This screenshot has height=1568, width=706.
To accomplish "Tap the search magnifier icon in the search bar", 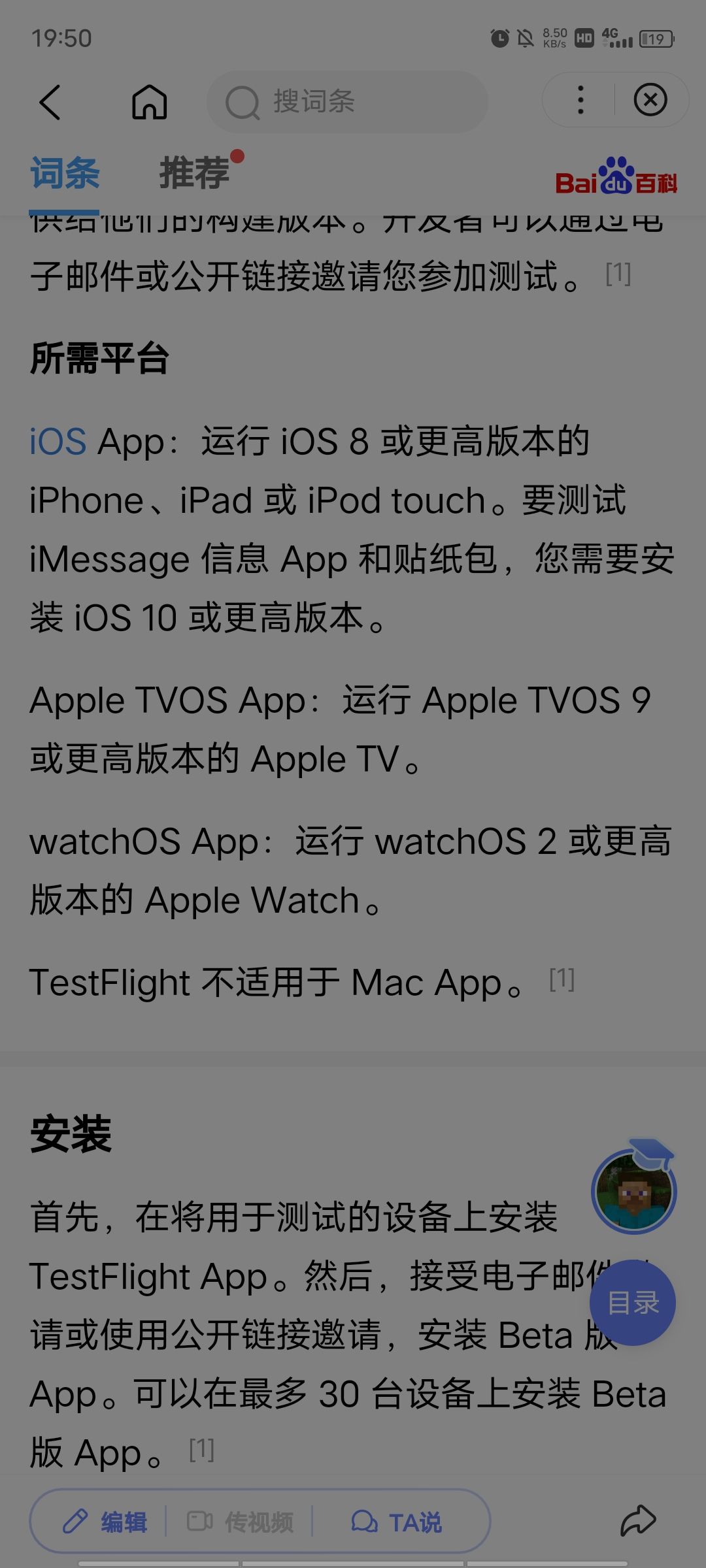I will click(243, 102).
